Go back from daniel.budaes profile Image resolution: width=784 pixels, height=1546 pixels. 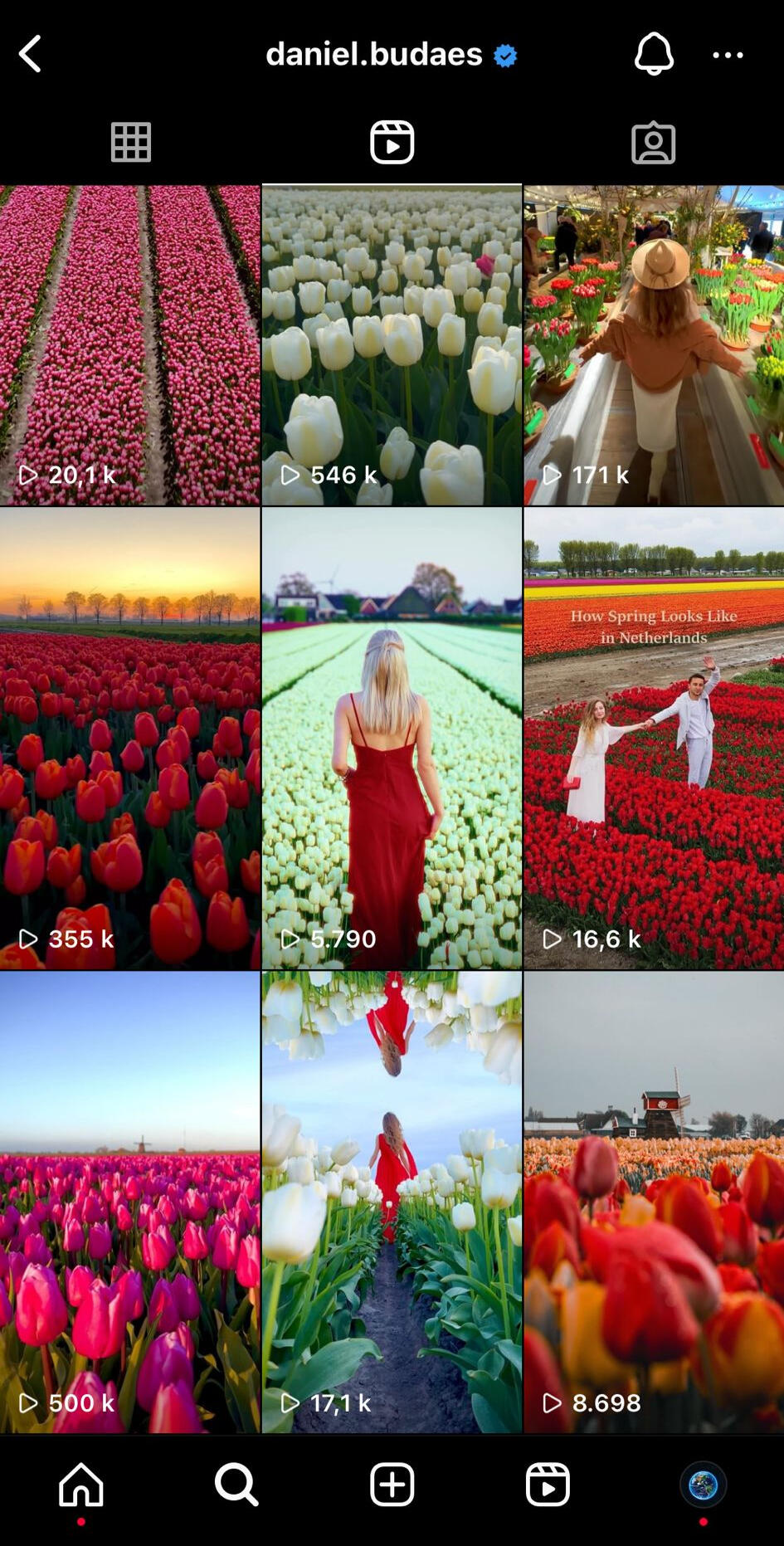pyautogui.click(x=31, y=55)
